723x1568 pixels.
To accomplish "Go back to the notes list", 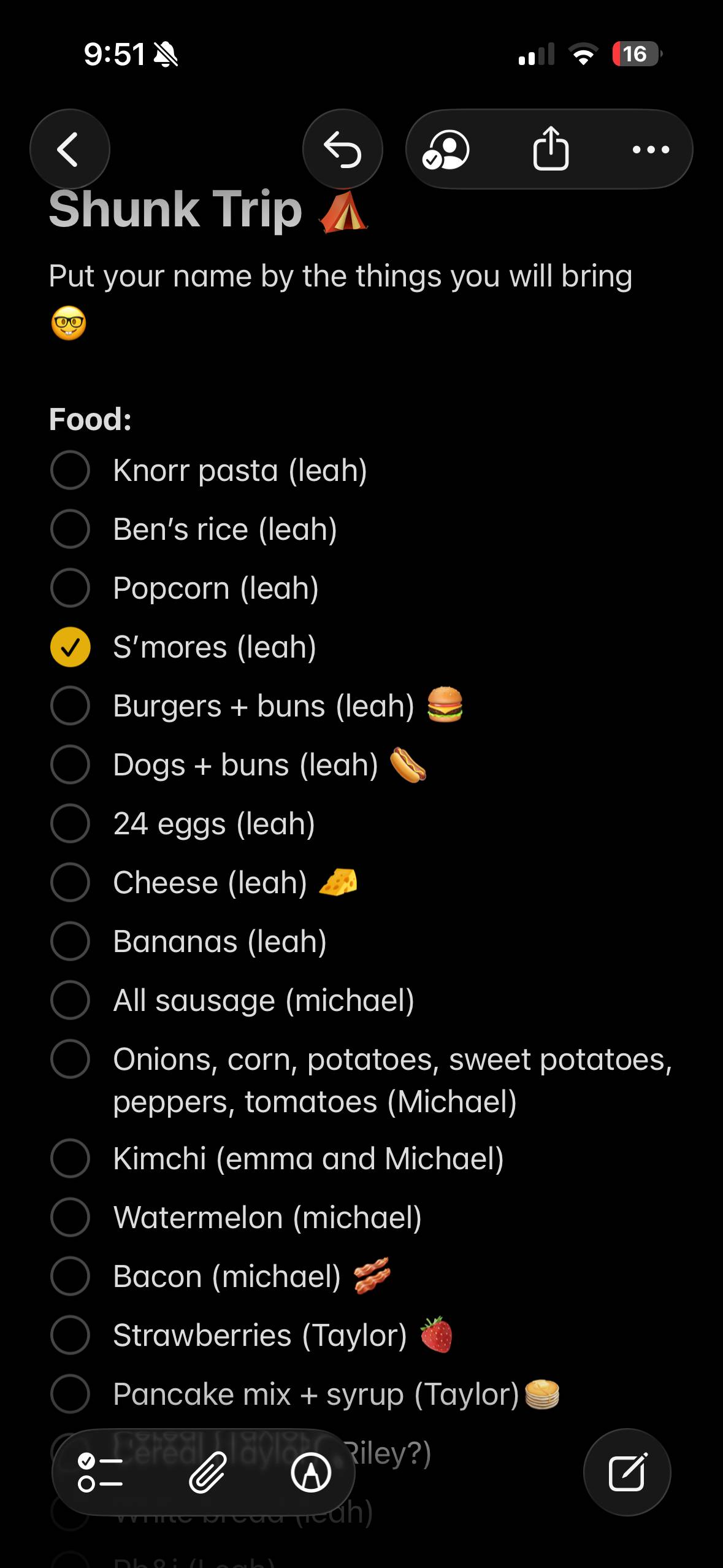I will (69, 149).
